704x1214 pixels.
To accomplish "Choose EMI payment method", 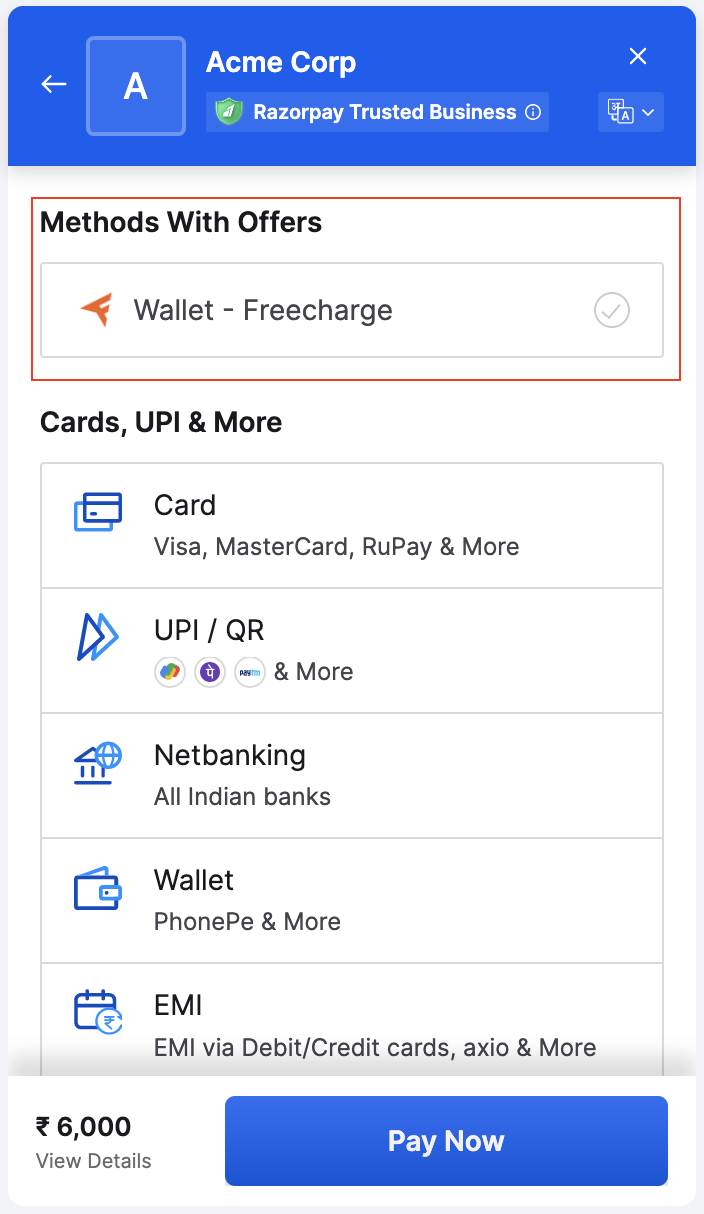I will tap(352, 1022).
